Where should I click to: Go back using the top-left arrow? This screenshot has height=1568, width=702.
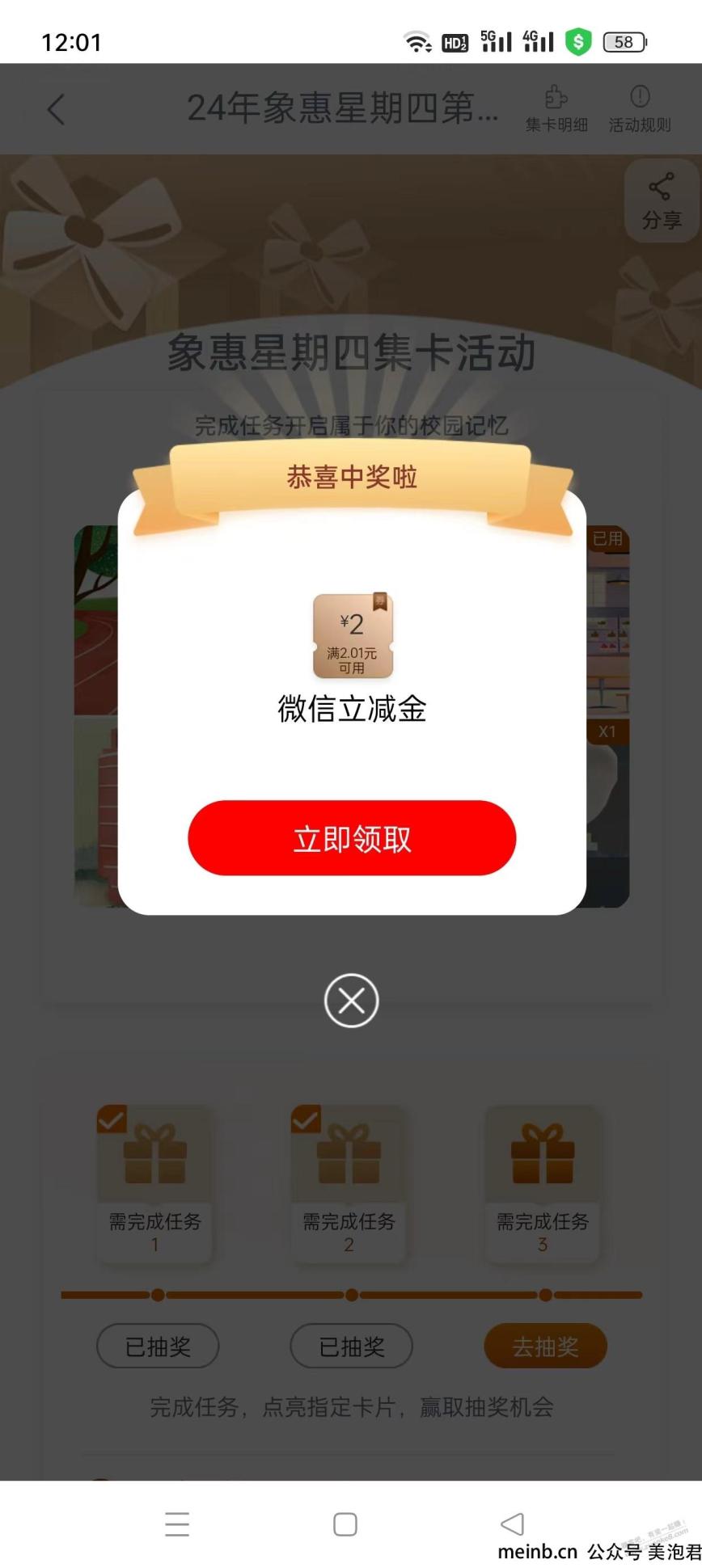[56, 109]
